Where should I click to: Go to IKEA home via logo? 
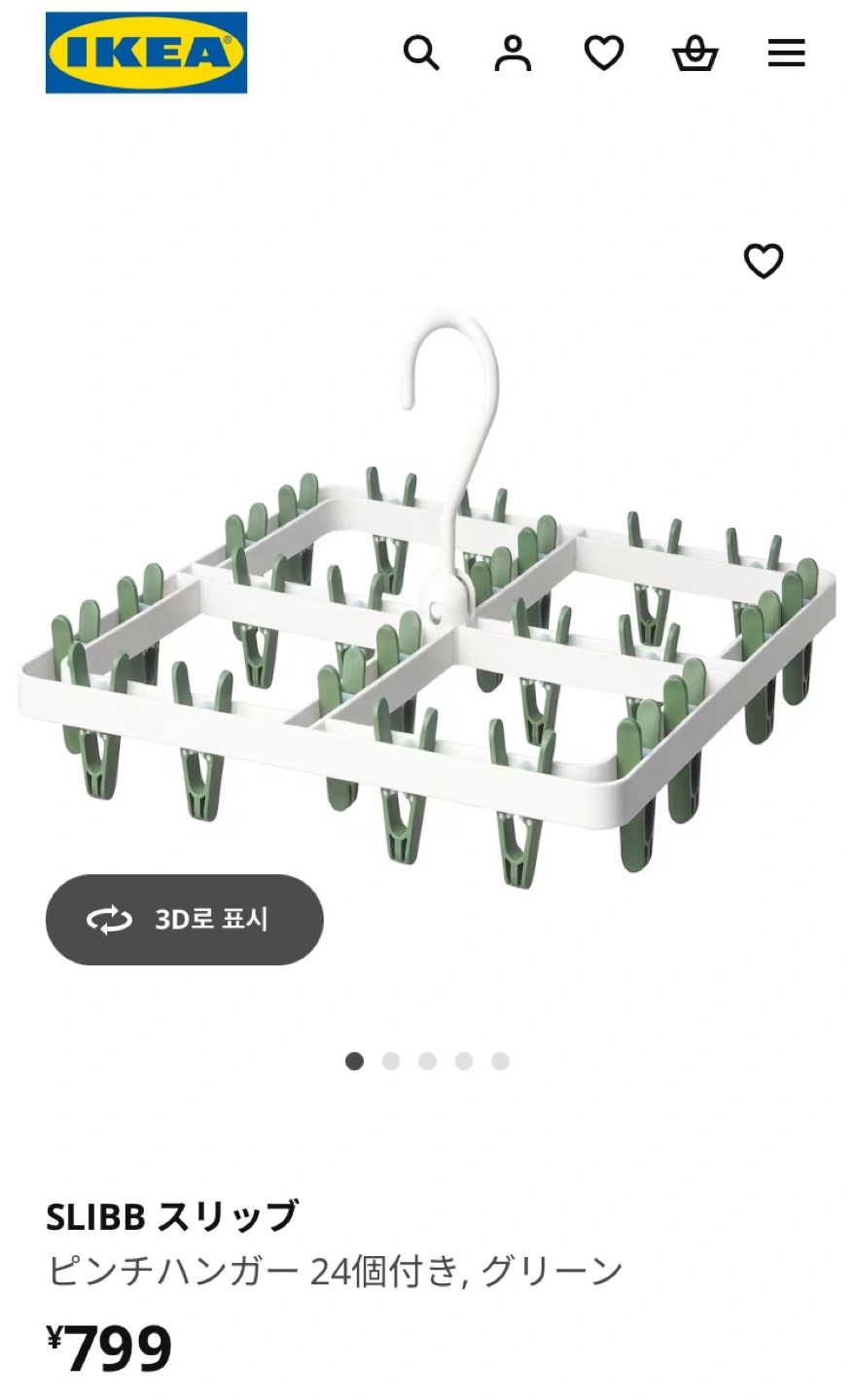pos(146,52)
